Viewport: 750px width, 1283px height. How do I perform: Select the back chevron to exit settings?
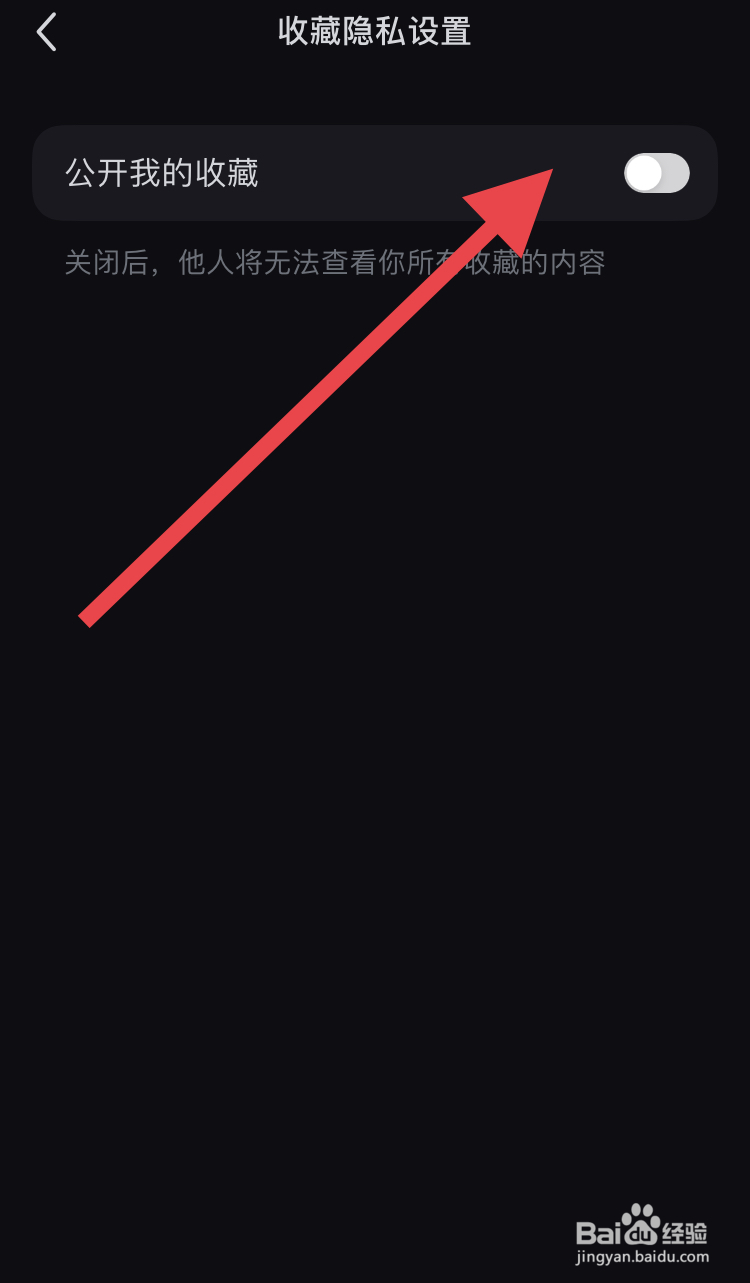pyautogui.click(x=45, y=31)
